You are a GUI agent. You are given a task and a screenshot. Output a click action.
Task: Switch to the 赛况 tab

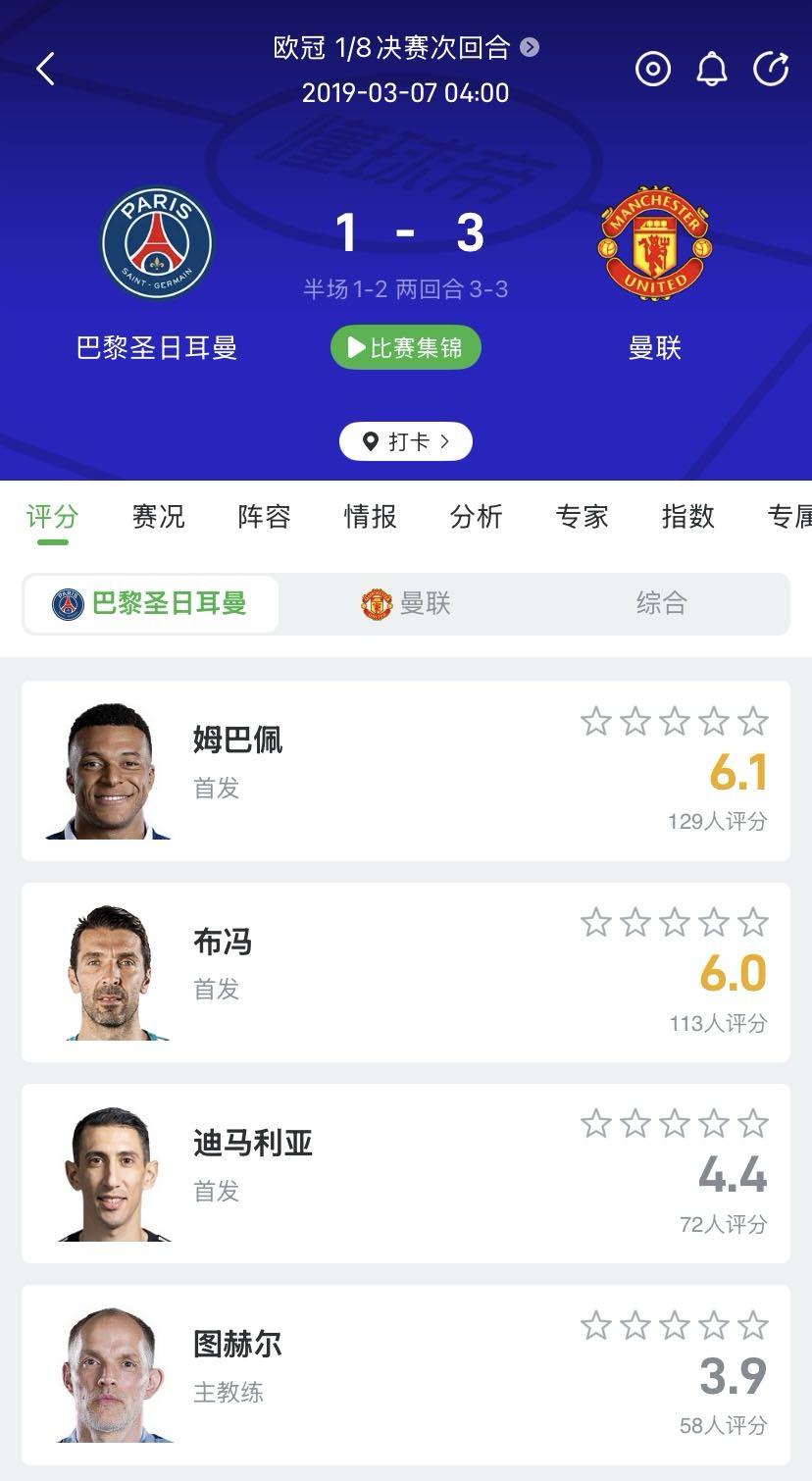coord(159,516)
